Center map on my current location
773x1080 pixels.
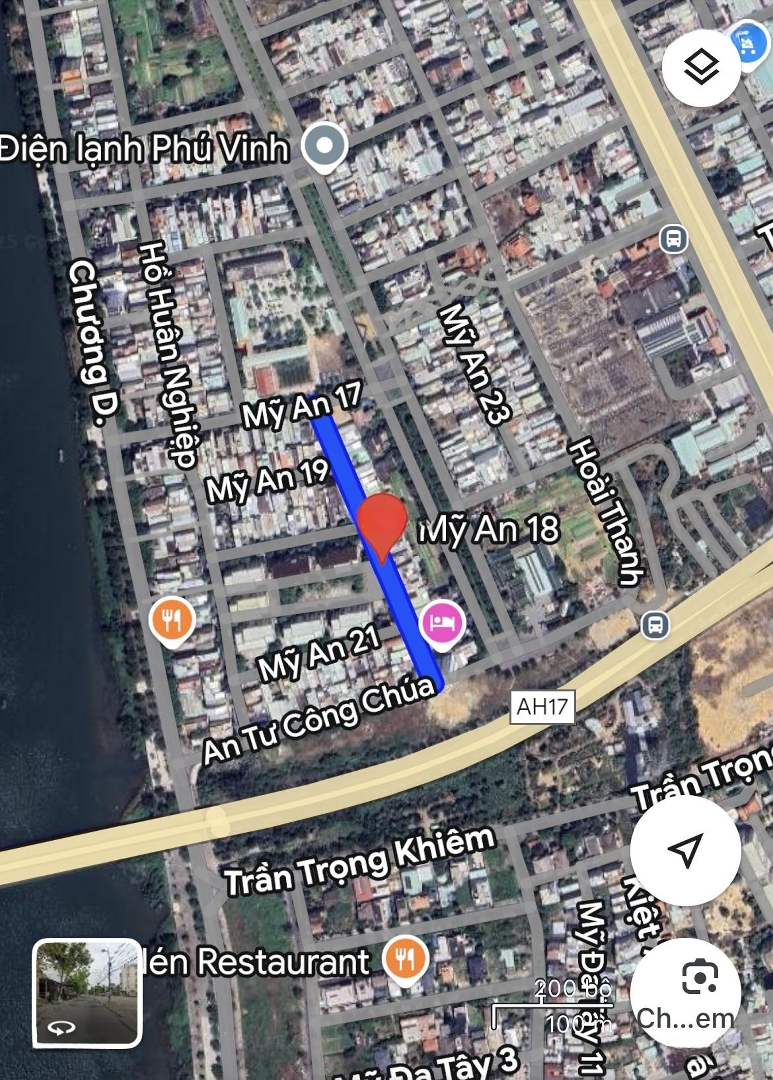tap(685, 851)
